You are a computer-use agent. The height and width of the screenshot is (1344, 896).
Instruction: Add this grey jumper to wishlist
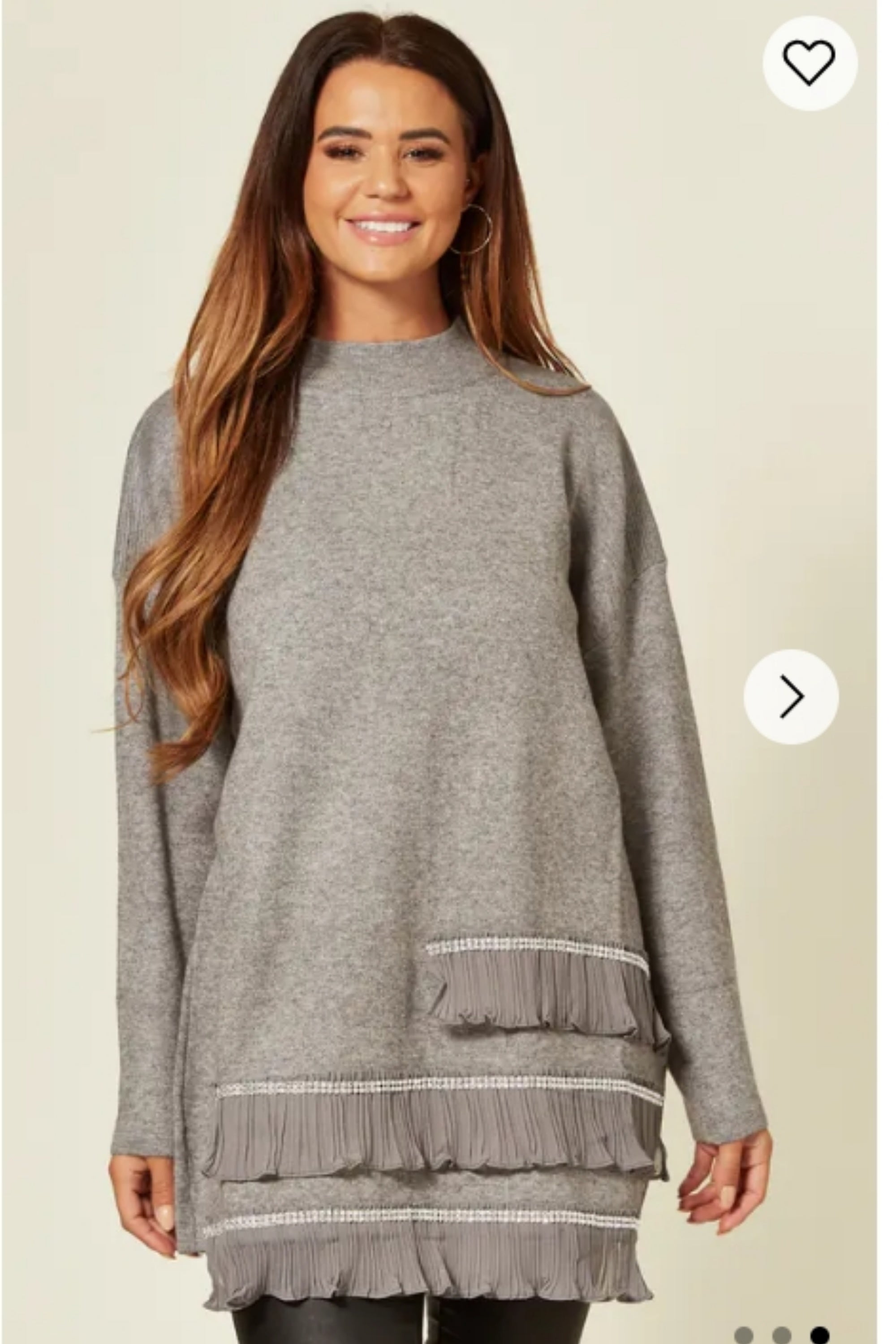pyautogui.click(x=809, y=63)
